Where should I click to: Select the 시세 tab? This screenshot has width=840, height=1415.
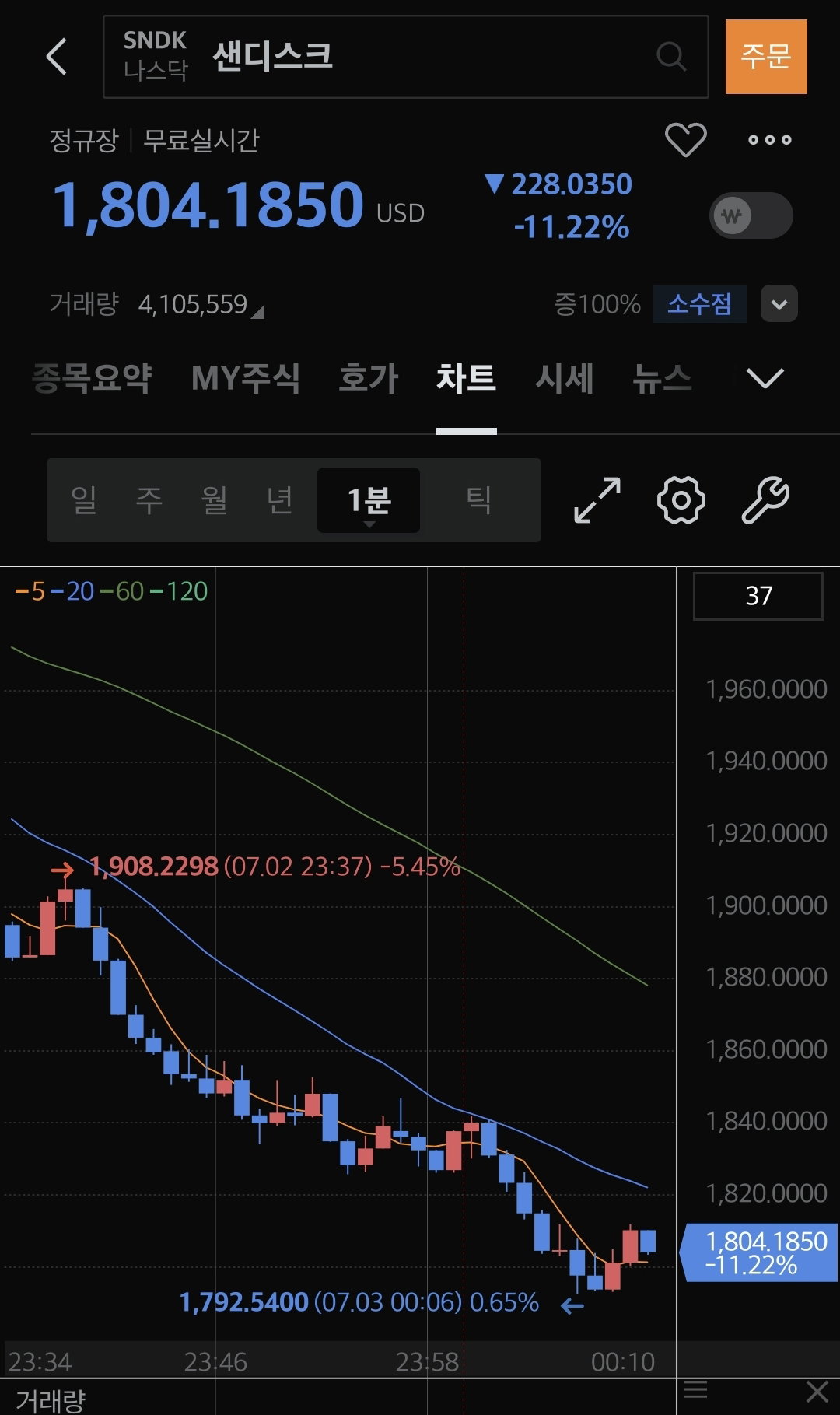point(565,378)
